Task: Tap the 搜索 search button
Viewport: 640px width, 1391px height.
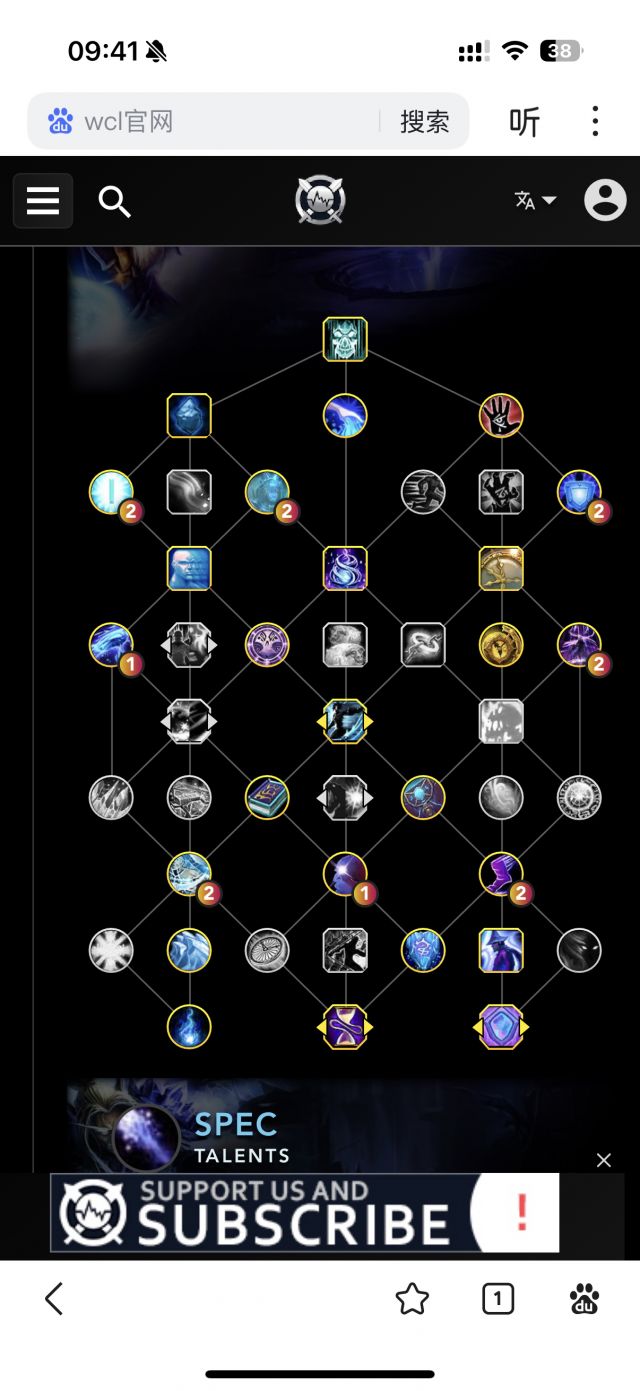Action: click(x=424, y=122)
